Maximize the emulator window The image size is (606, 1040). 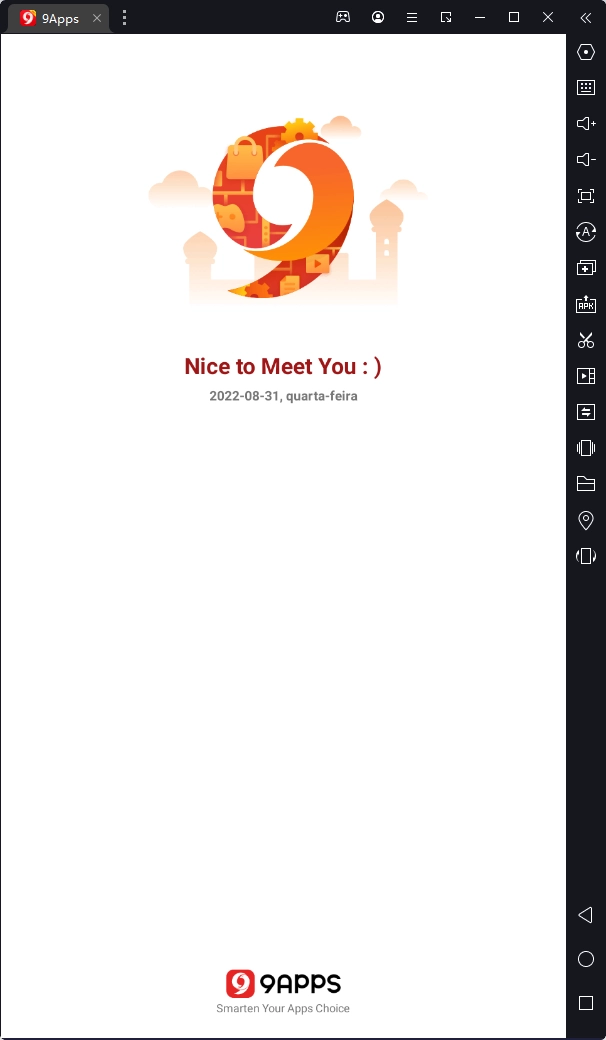[x=514, y=17]
